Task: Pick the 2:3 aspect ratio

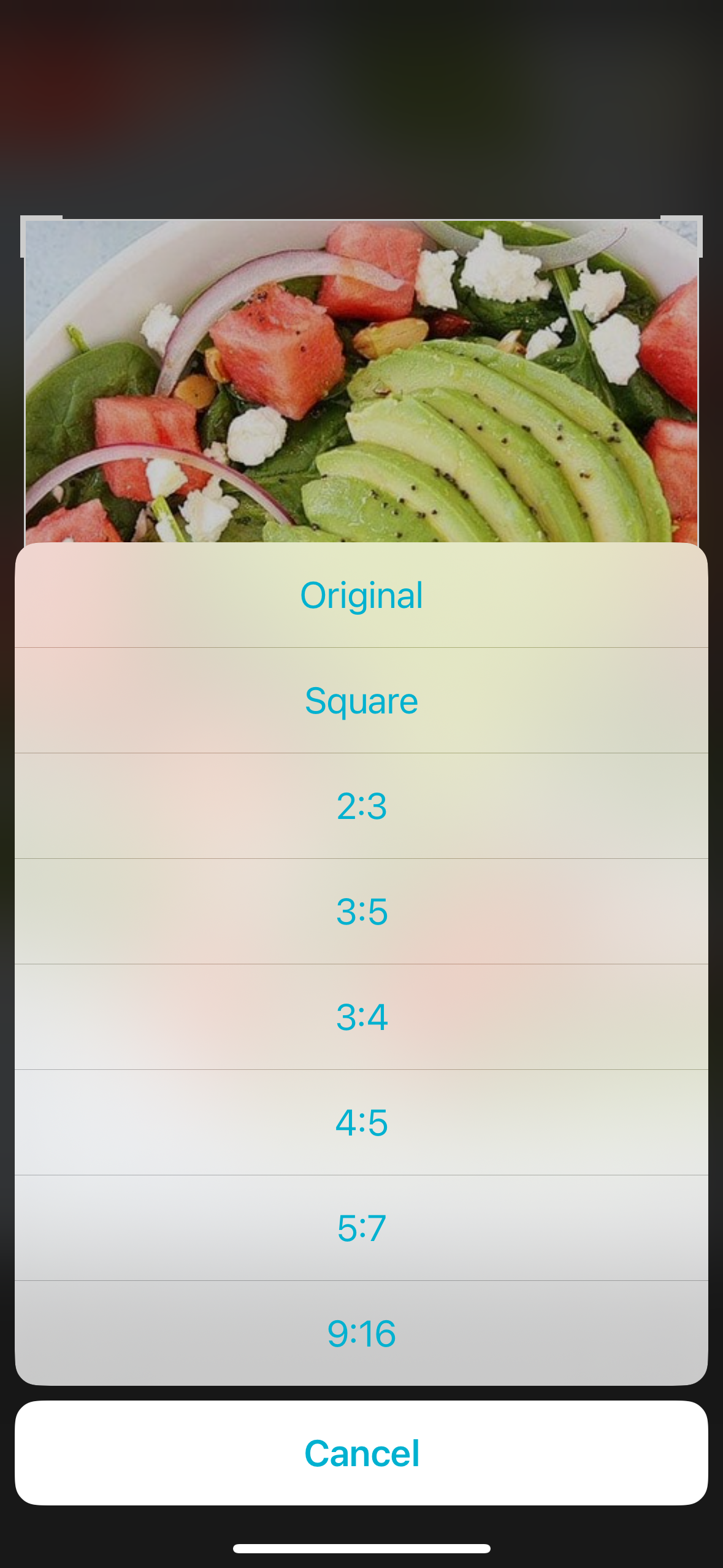Action: [x=361, y=806]
